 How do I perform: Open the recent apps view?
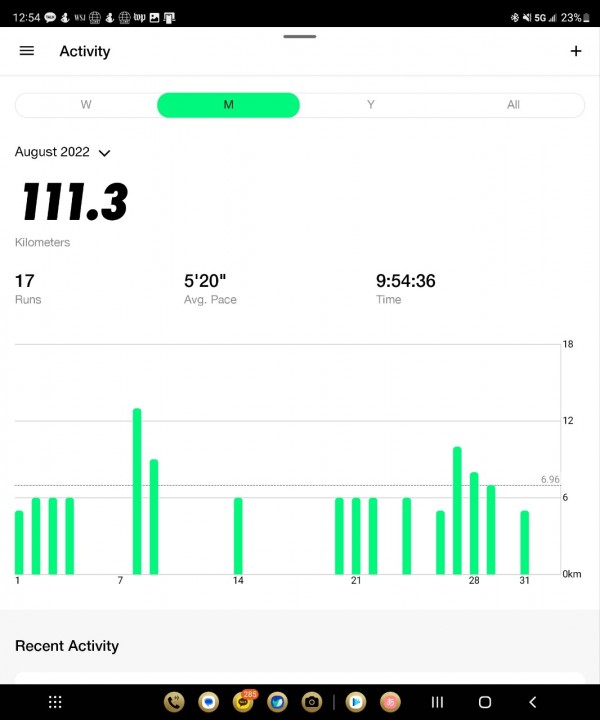pos(437,702)
